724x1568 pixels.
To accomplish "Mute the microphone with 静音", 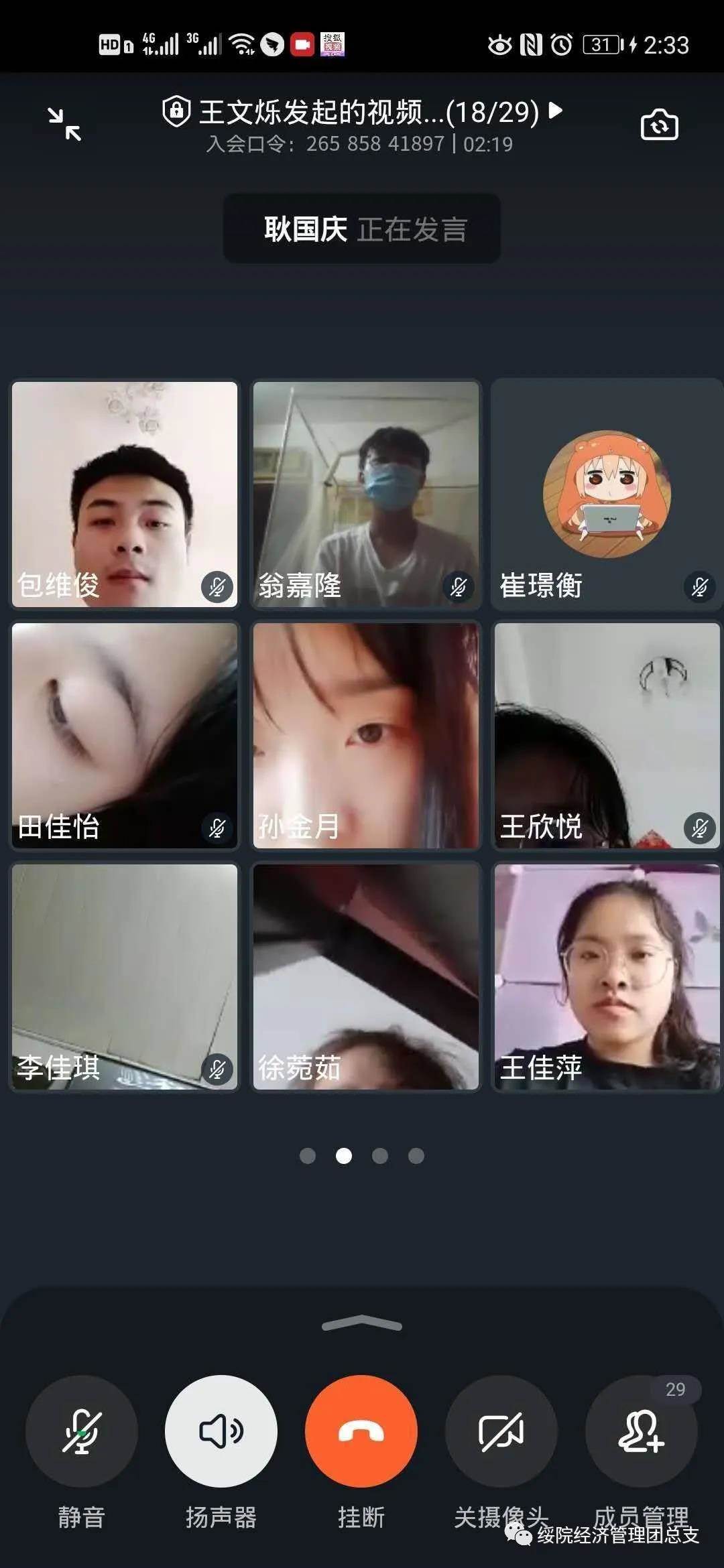I will pyautogui.click(x=81, y=1431).
